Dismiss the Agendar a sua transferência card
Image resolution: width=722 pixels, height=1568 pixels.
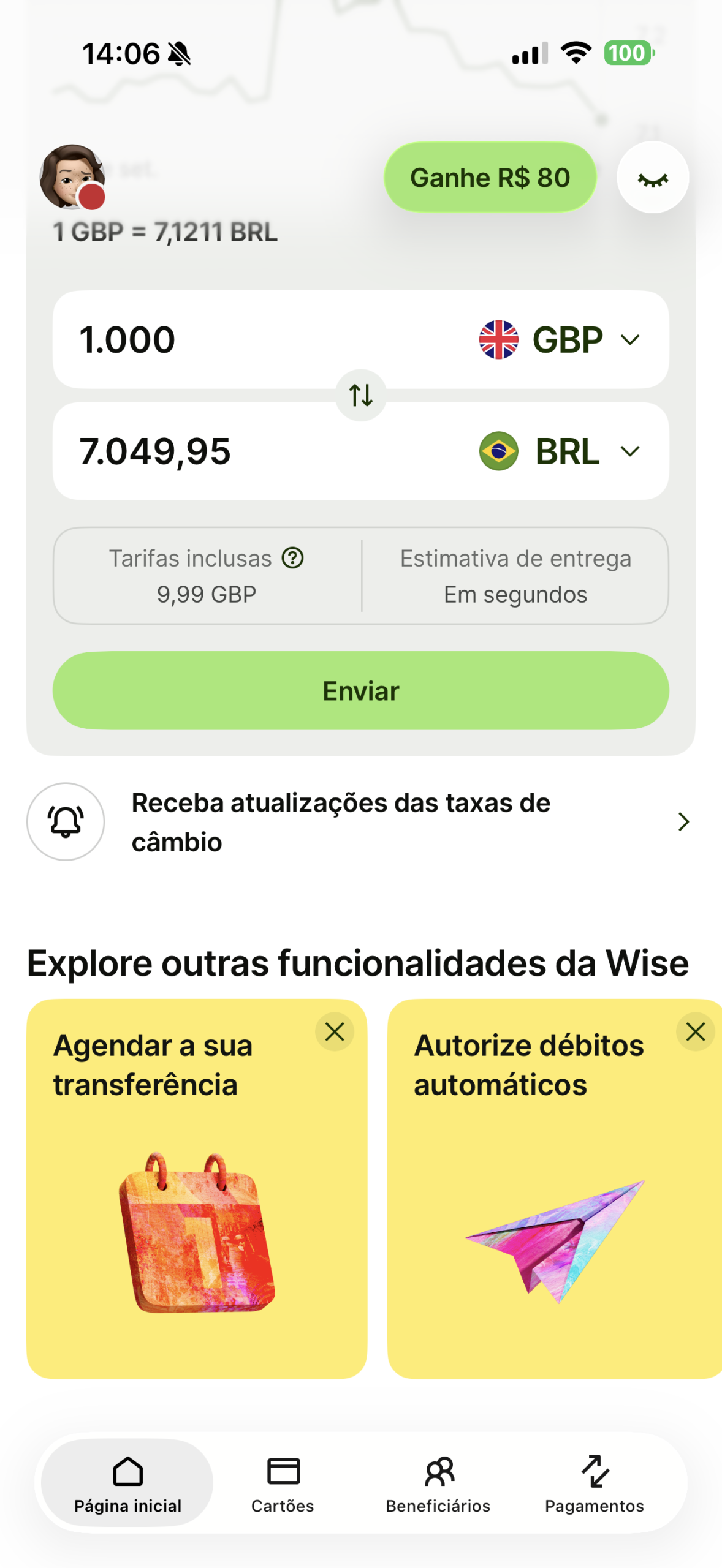click(x=335, y=1032)
